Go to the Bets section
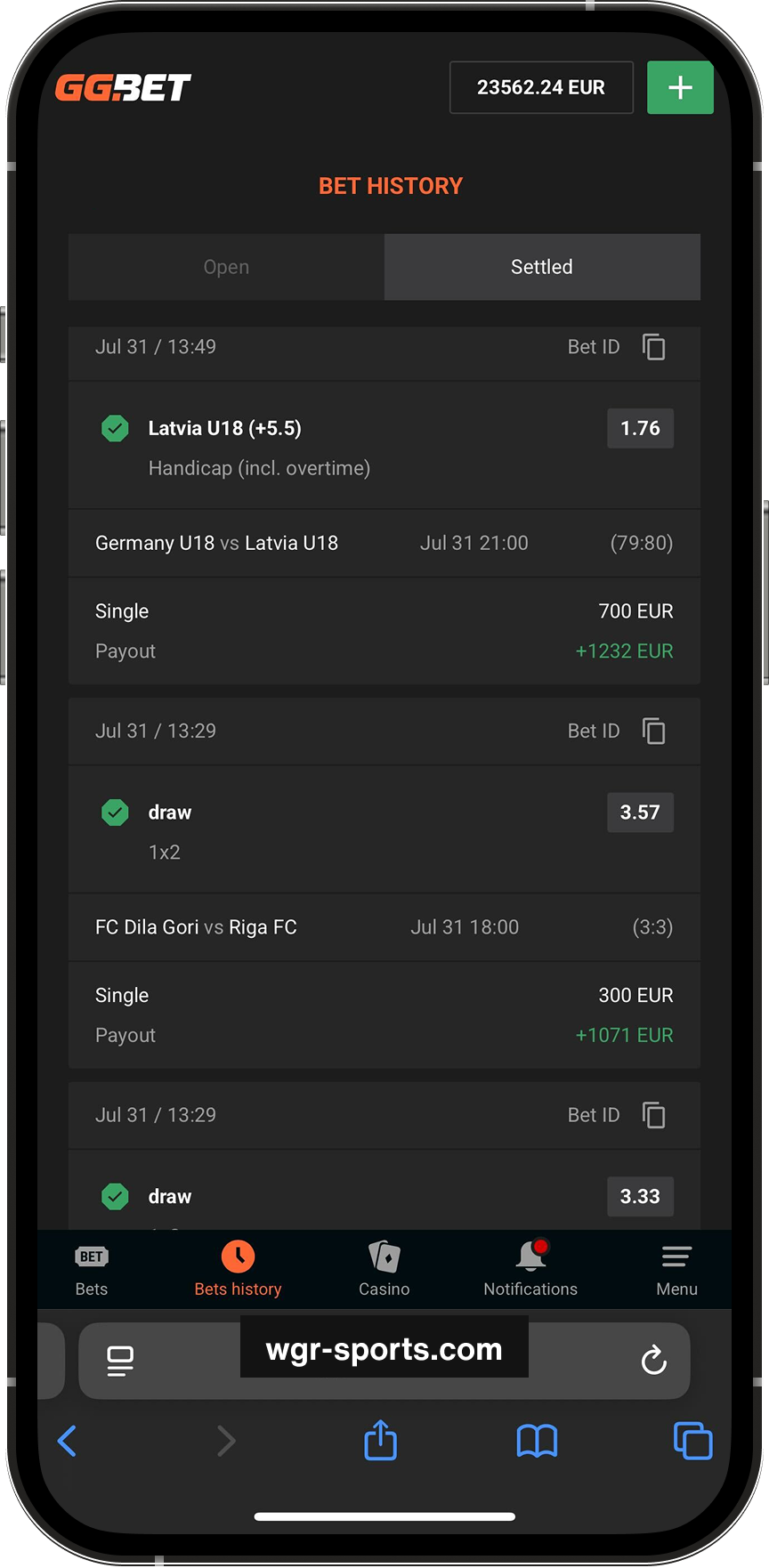Screen dimensions: 769x1568 click(92, 1270)
